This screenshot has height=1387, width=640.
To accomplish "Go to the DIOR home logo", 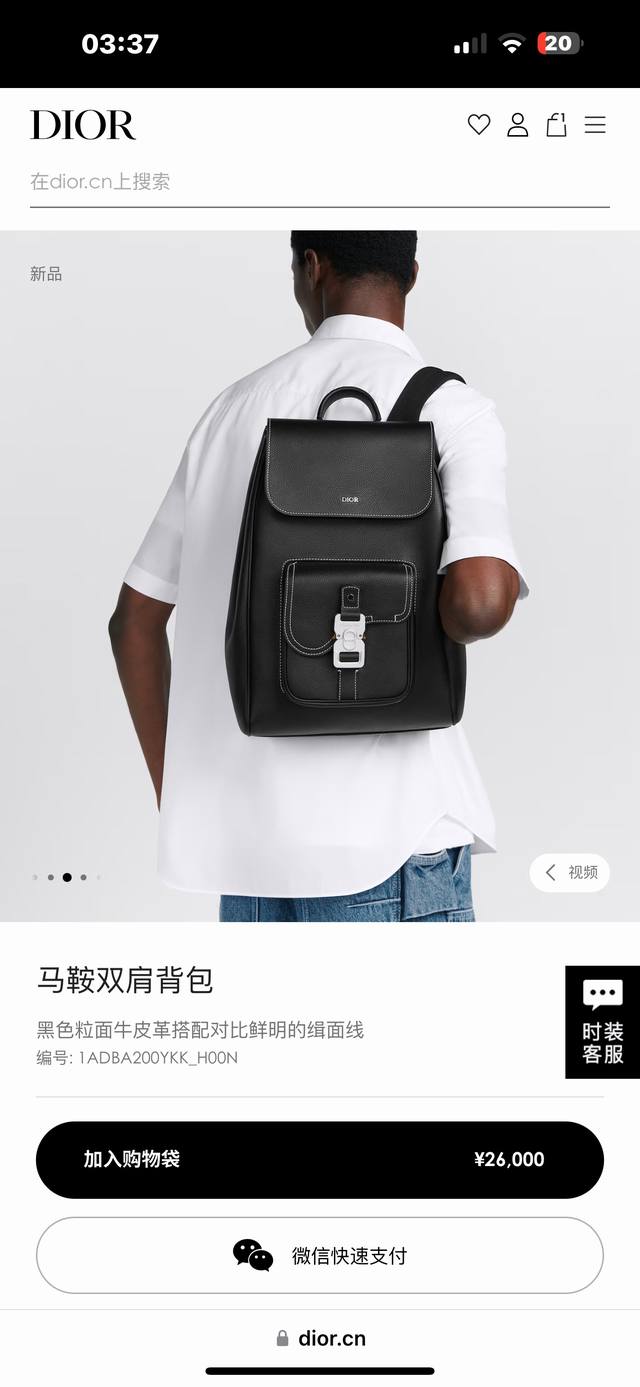I will pos(83,125).
